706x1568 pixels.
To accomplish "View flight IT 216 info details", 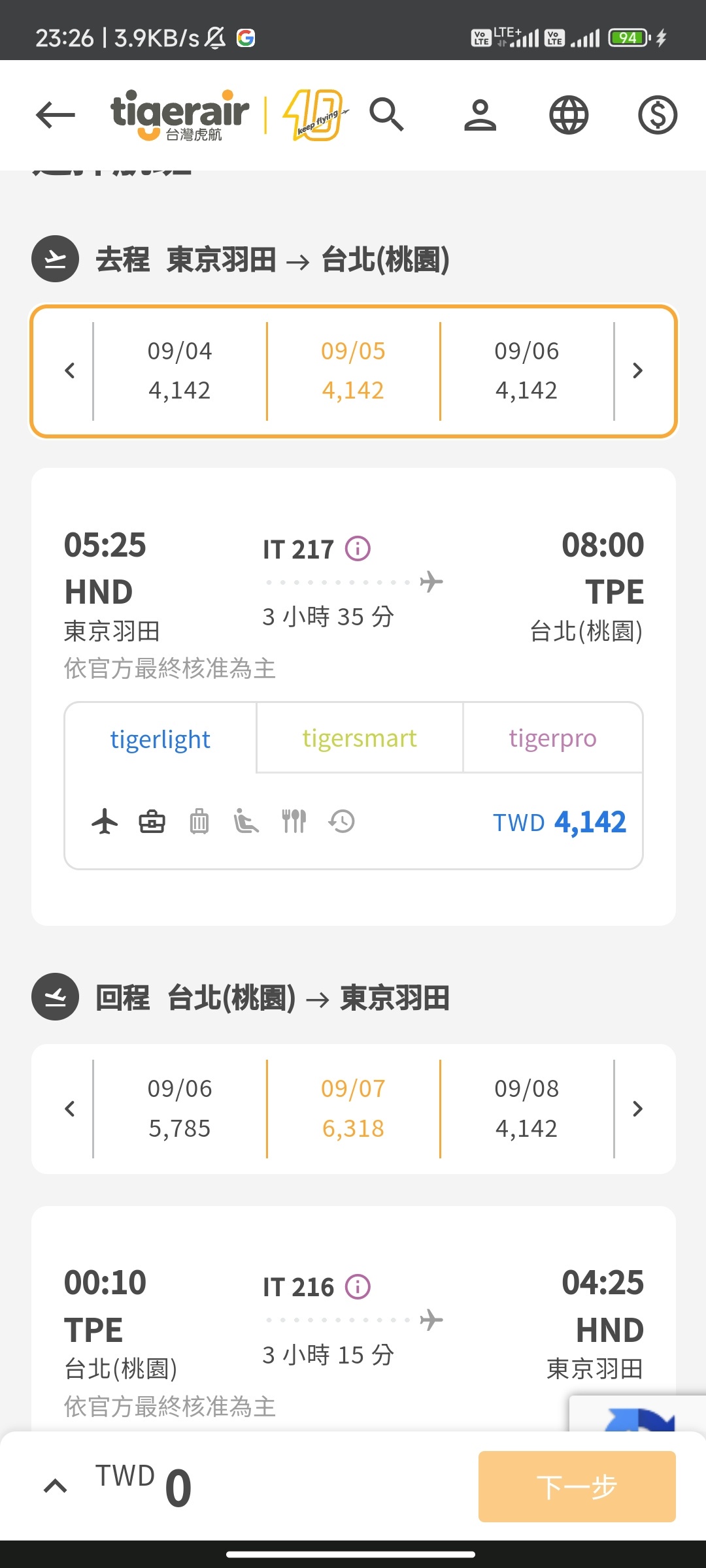I will click(x=358, y=1287).
